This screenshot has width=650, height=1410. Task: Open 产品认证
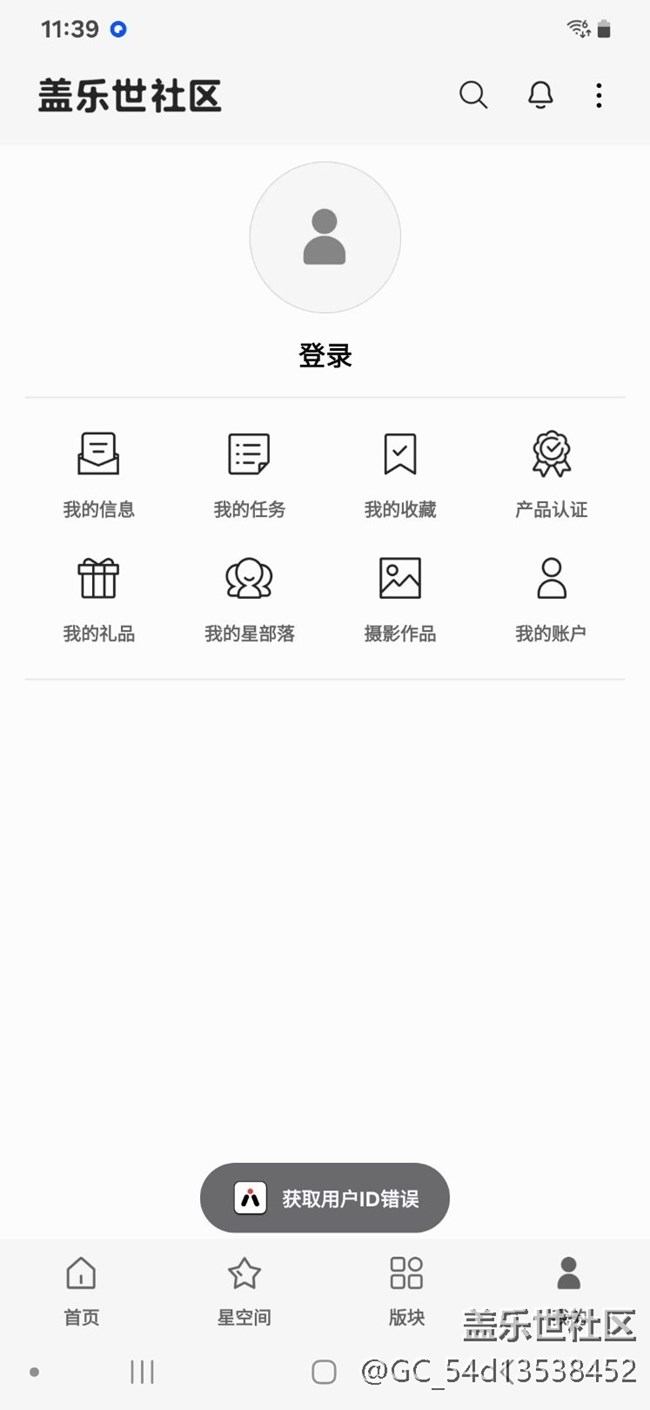click(x=551, y=474)
